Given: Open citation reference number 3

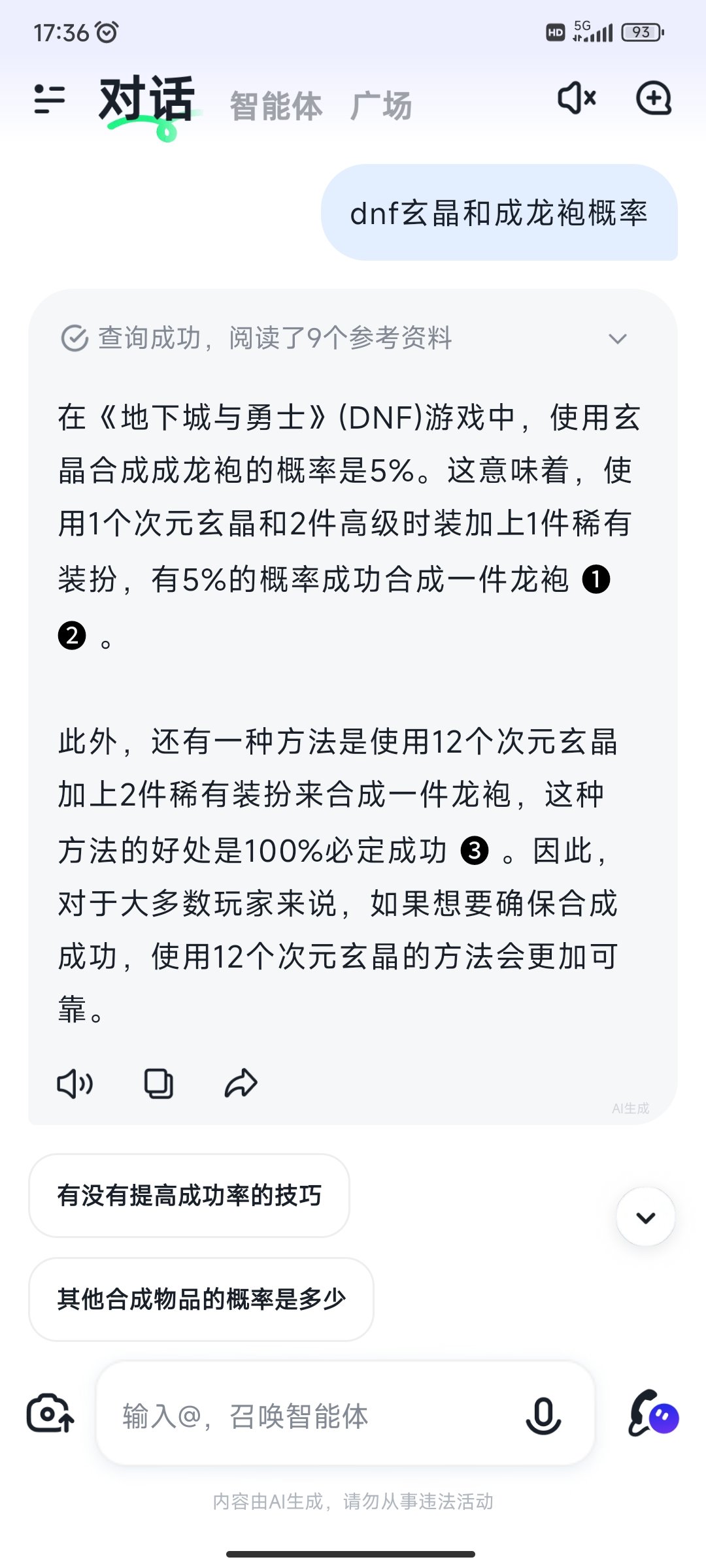Looking at the screenshot, I should (475, 851).
